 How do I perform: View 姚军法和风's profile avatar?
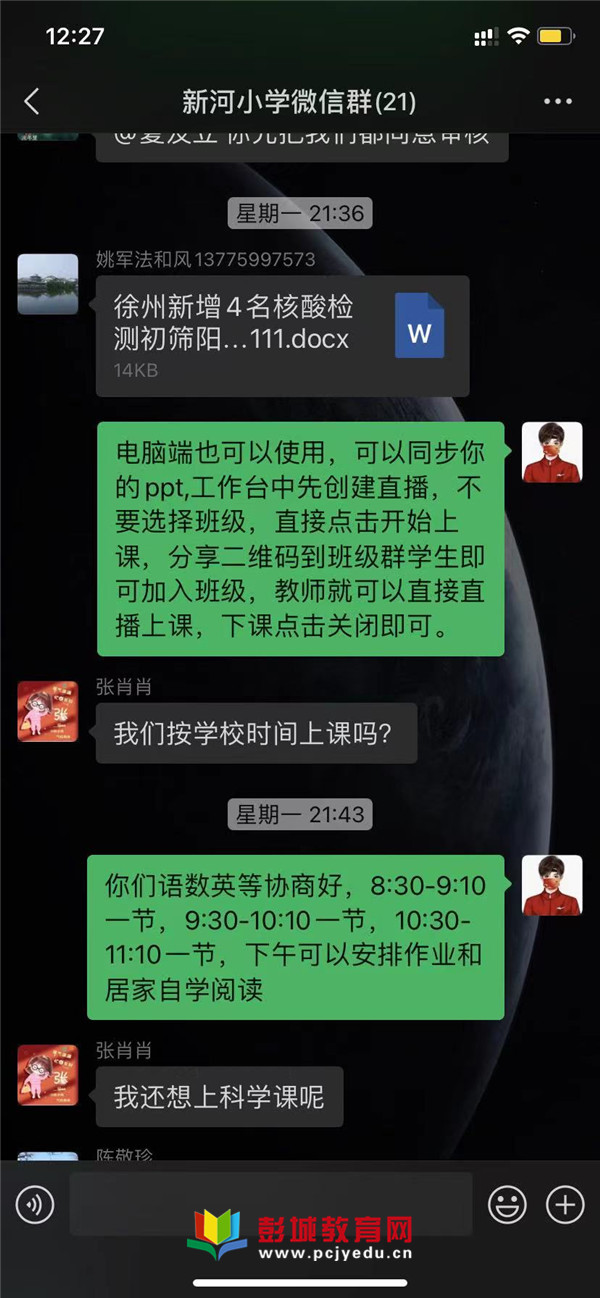point(47,284)
